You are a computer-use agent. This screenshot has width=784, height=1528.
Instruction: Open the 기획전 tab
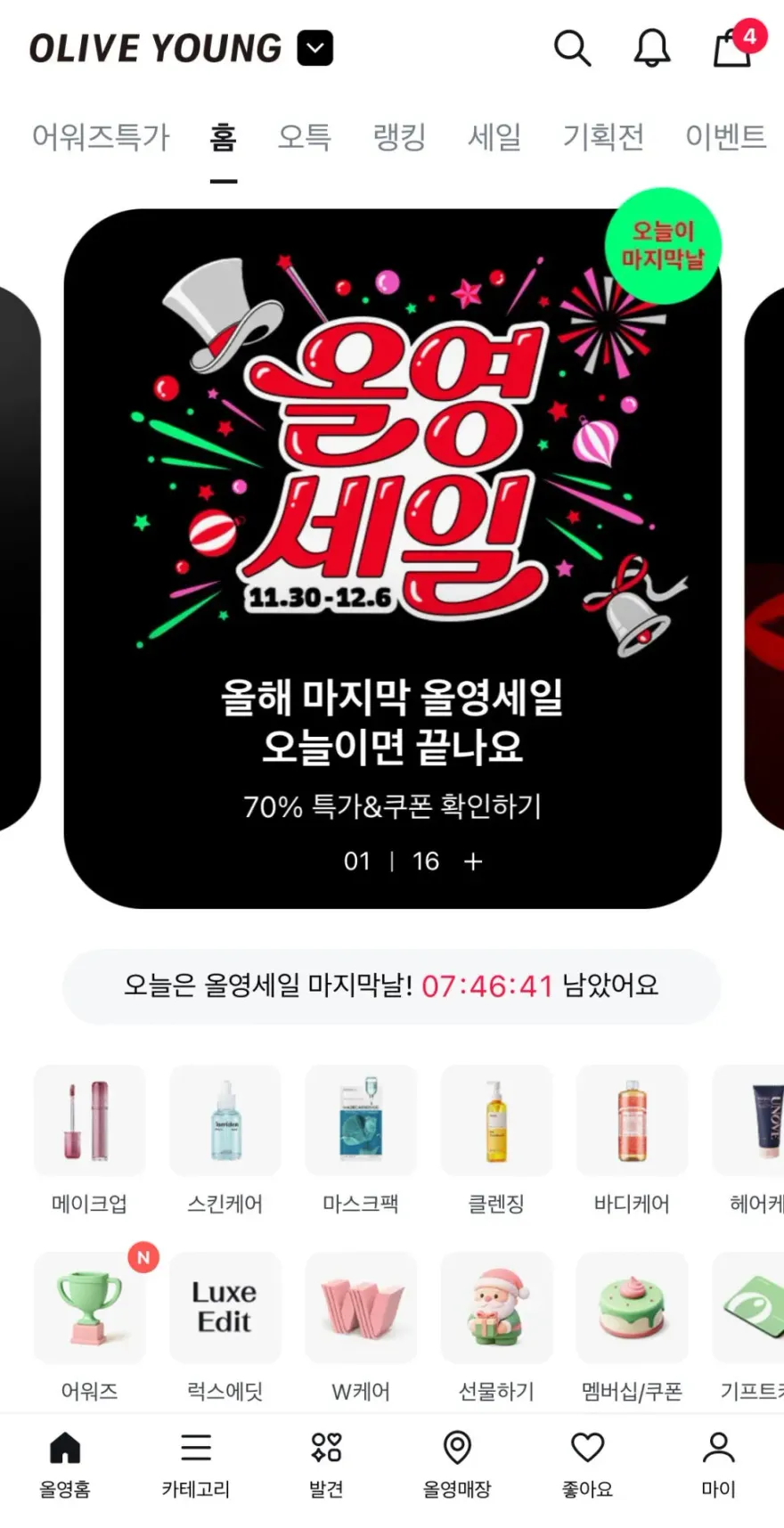click(x=603, y=137)
